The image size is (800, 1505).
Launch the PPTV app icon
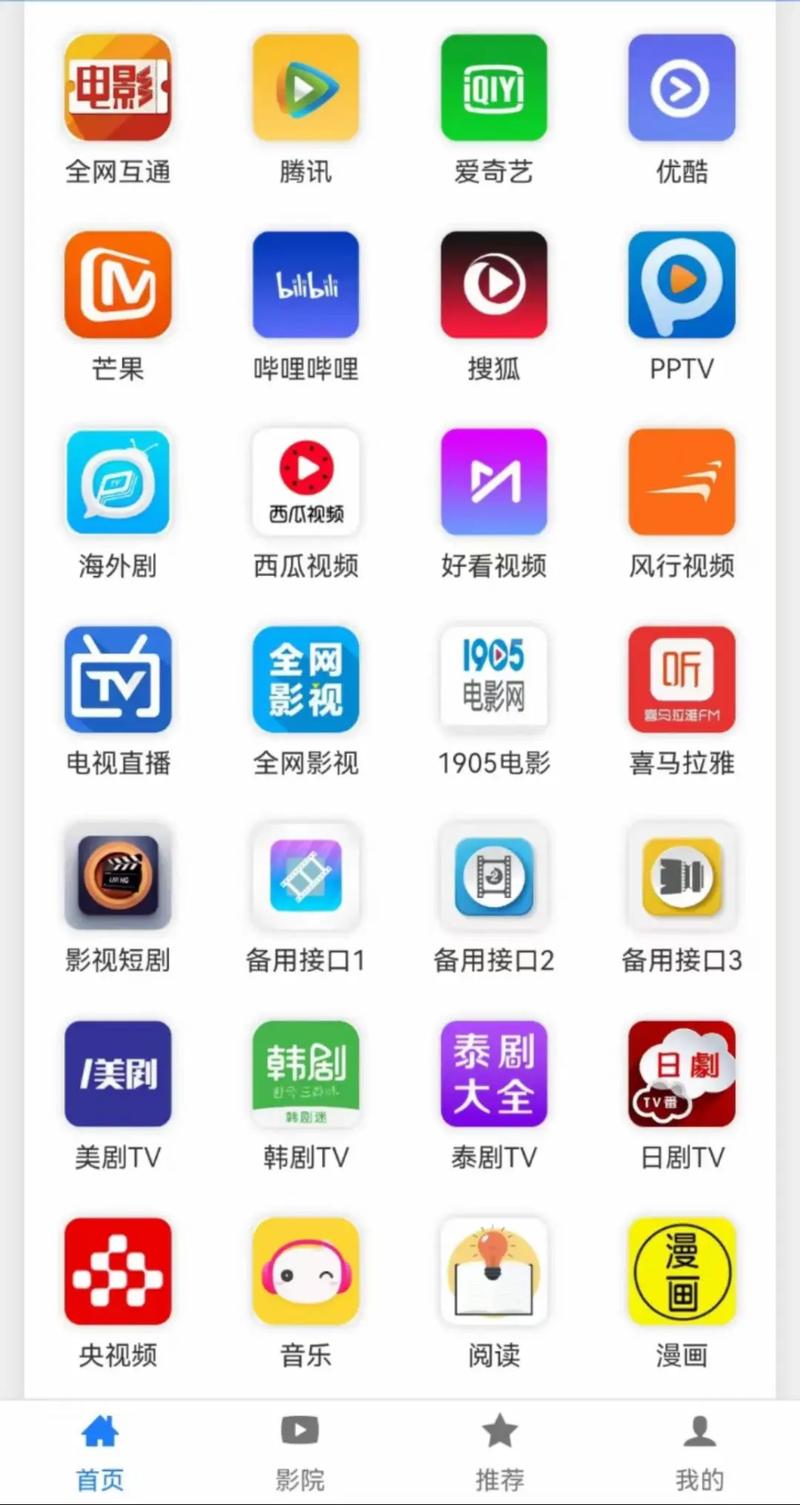(x=682, y=284)
